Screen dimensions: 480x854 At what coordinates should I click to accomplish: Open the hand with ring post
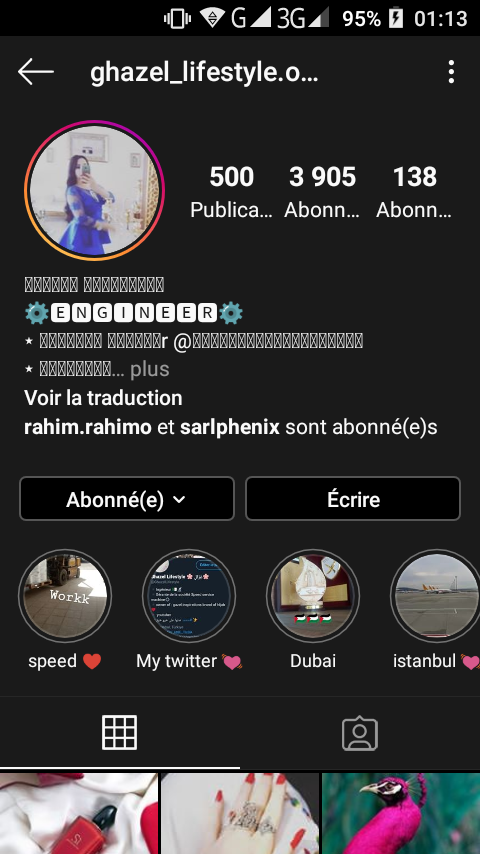coord(240,814)
